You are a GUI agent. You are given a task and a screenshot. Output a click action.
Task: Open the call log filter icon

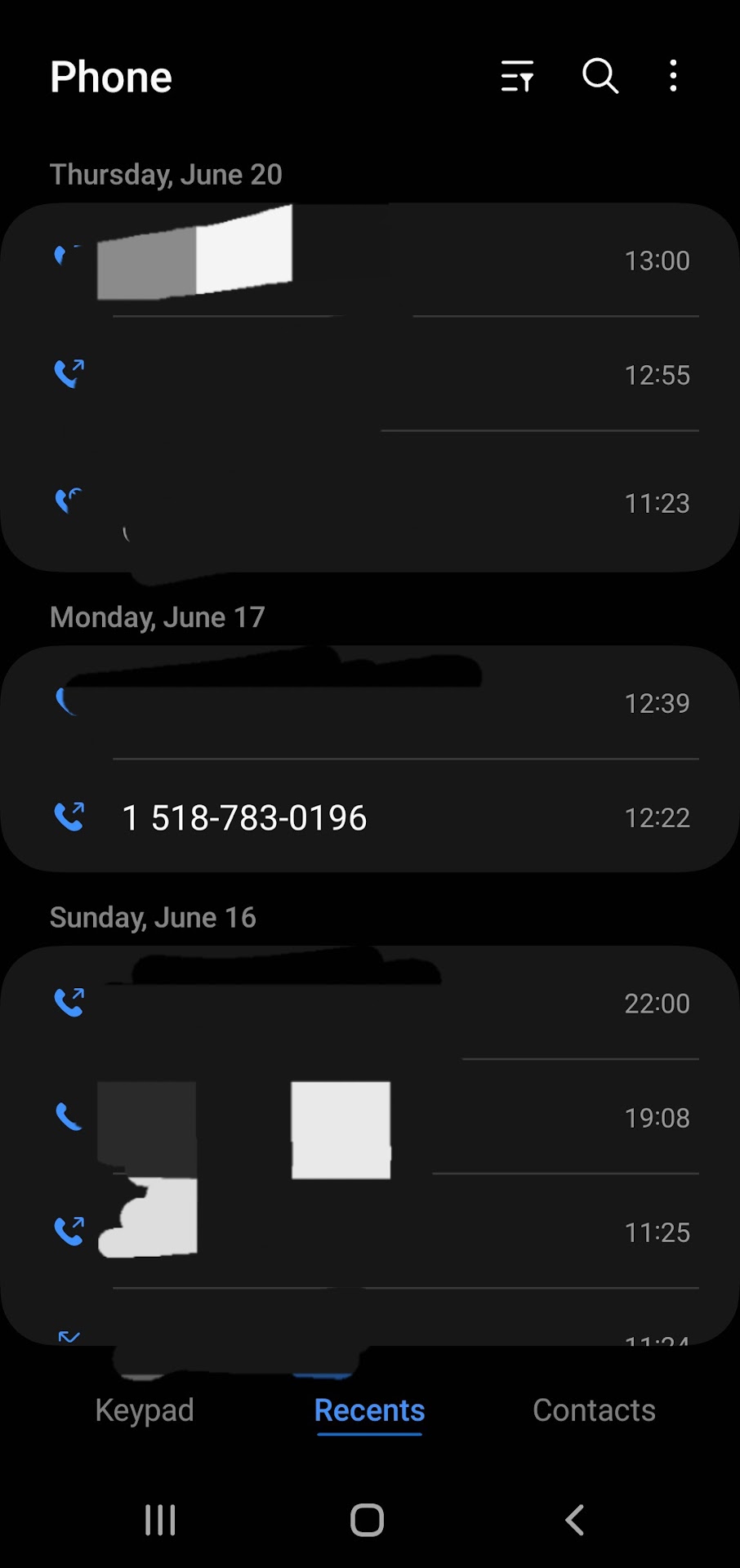point(517,76)
